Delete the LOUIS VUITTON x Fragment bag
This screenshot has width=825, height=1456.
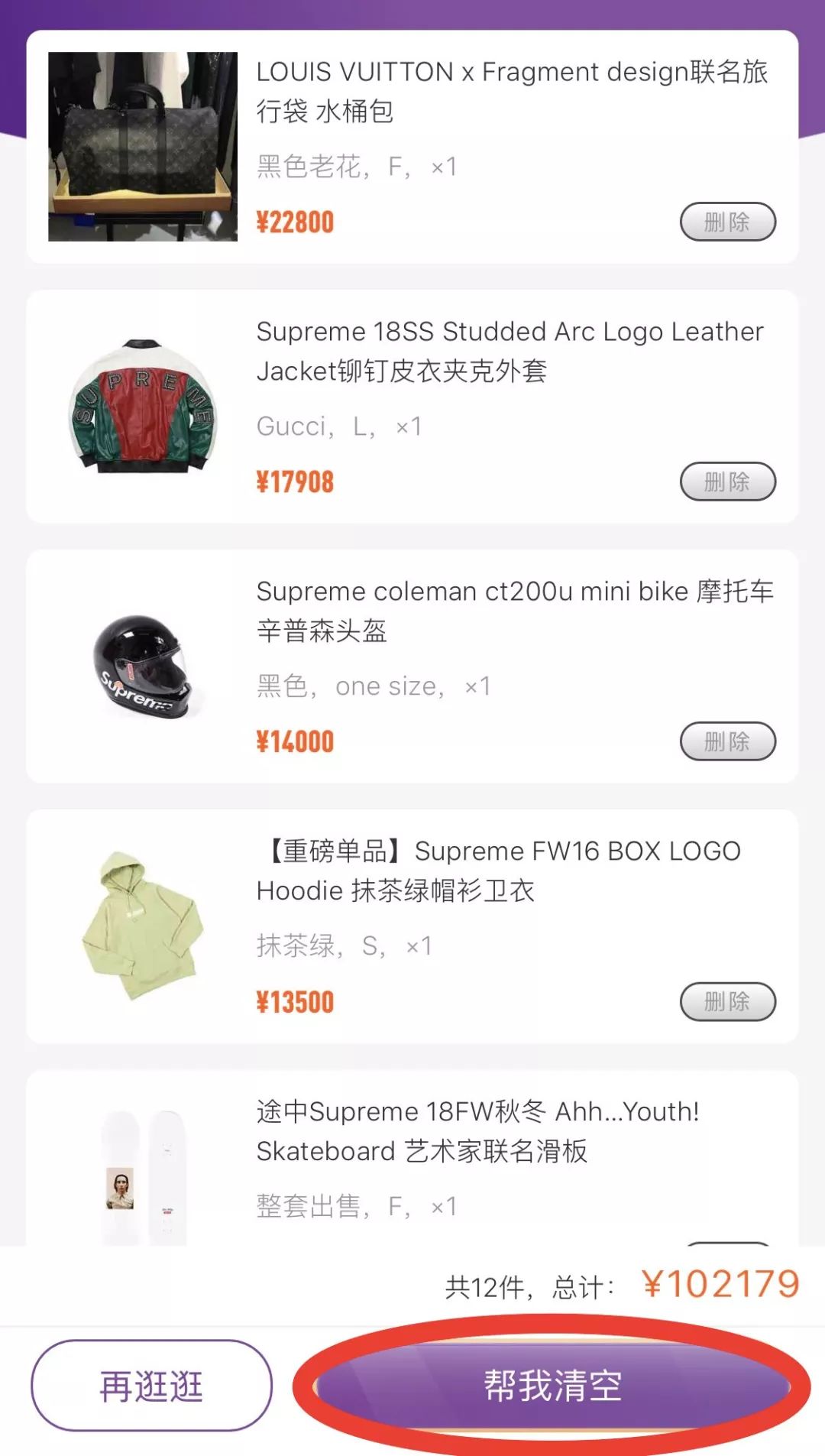pyautogui.click(x=727, y=222)
